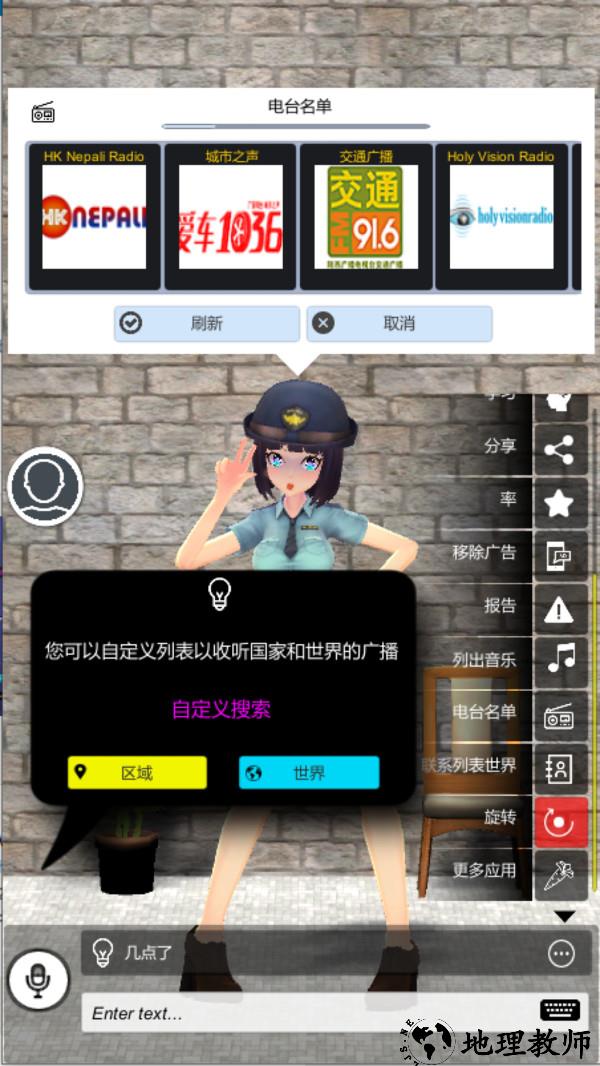
Task: Open 列出音乐 music list
Action: (560, 659)
